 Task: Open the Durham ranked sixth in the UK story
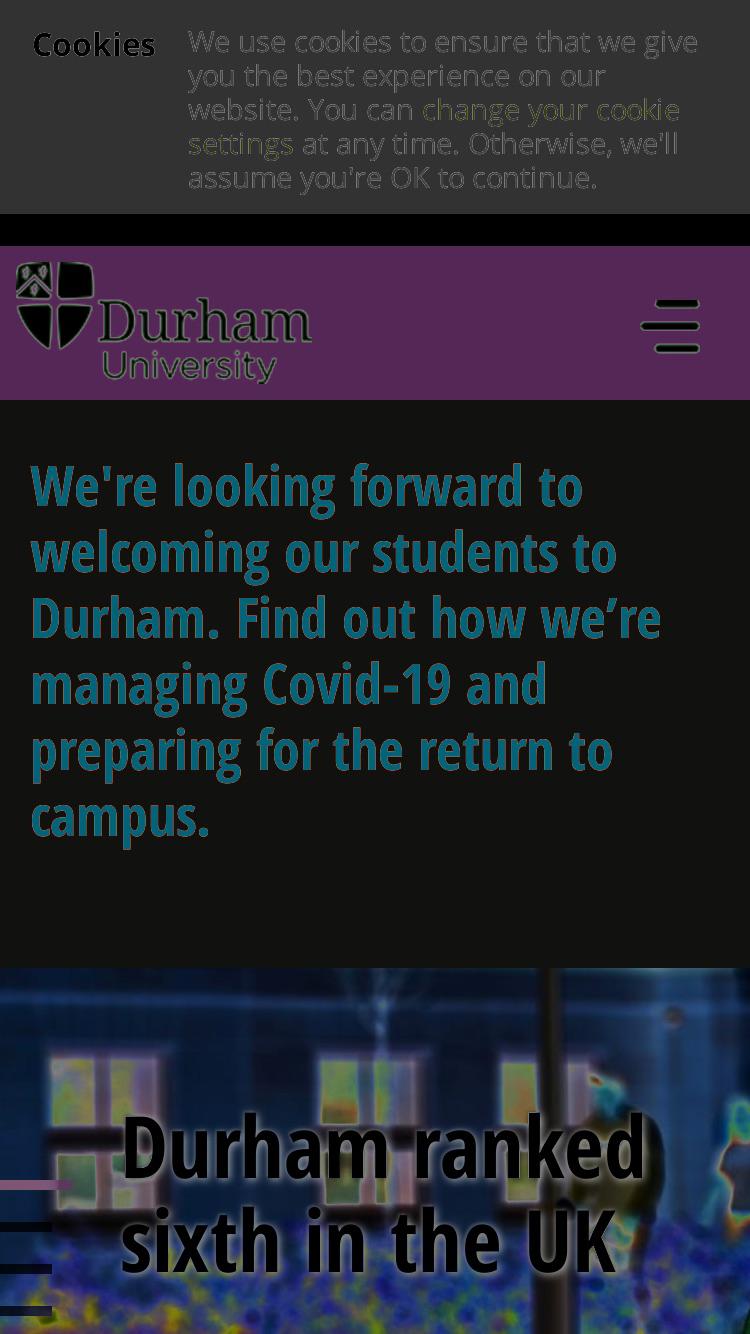tap(383, 1194)
